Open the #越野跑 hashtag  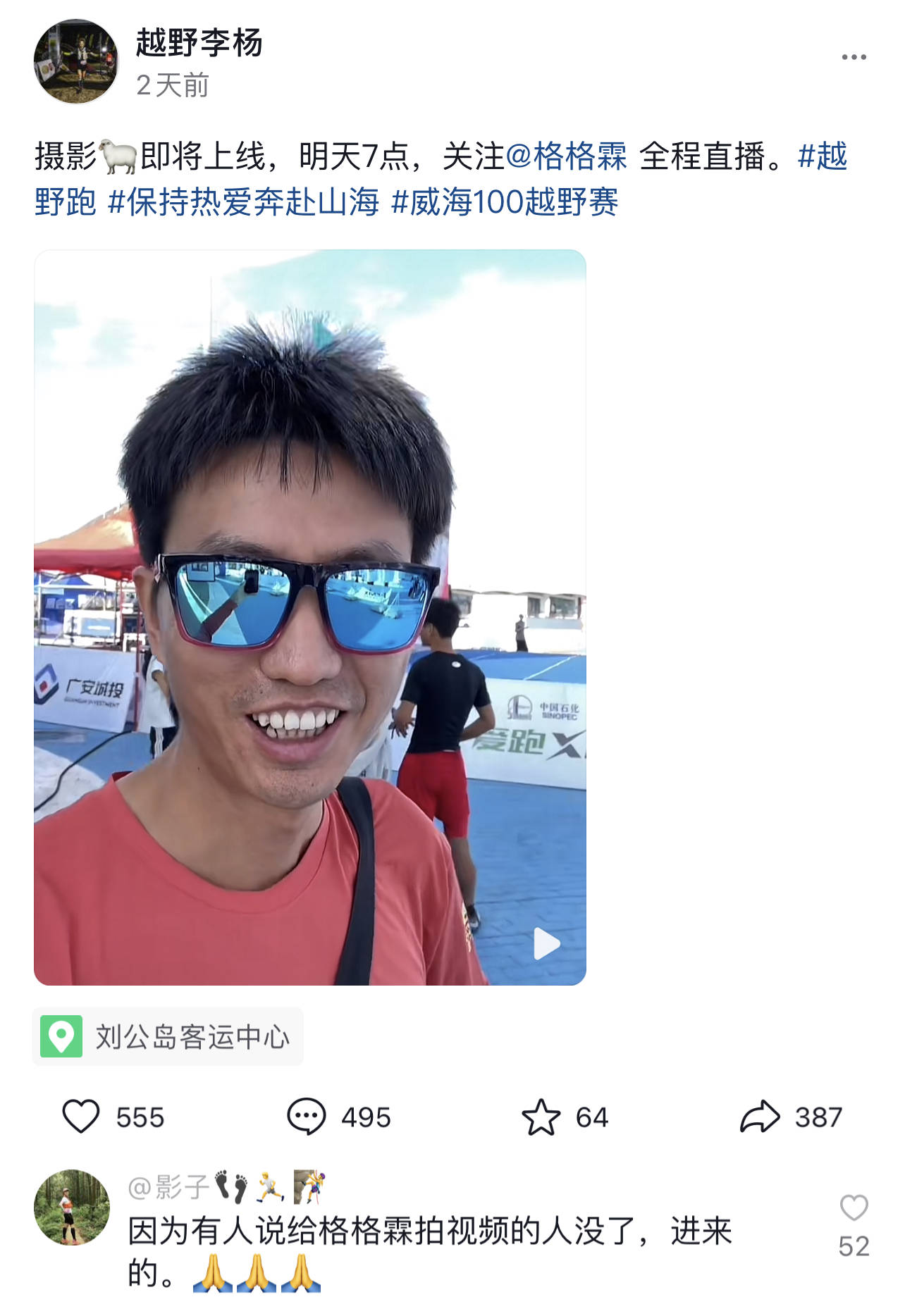click(x=822, y=156)
